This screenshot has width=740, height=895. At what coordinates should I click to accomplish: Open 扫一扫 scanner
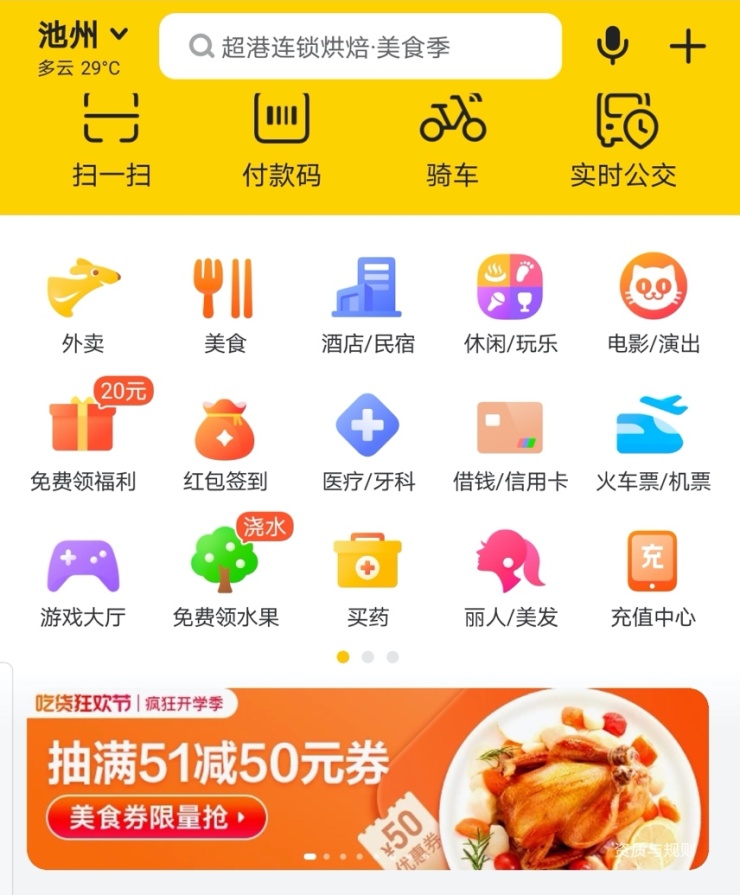point(111,140)
